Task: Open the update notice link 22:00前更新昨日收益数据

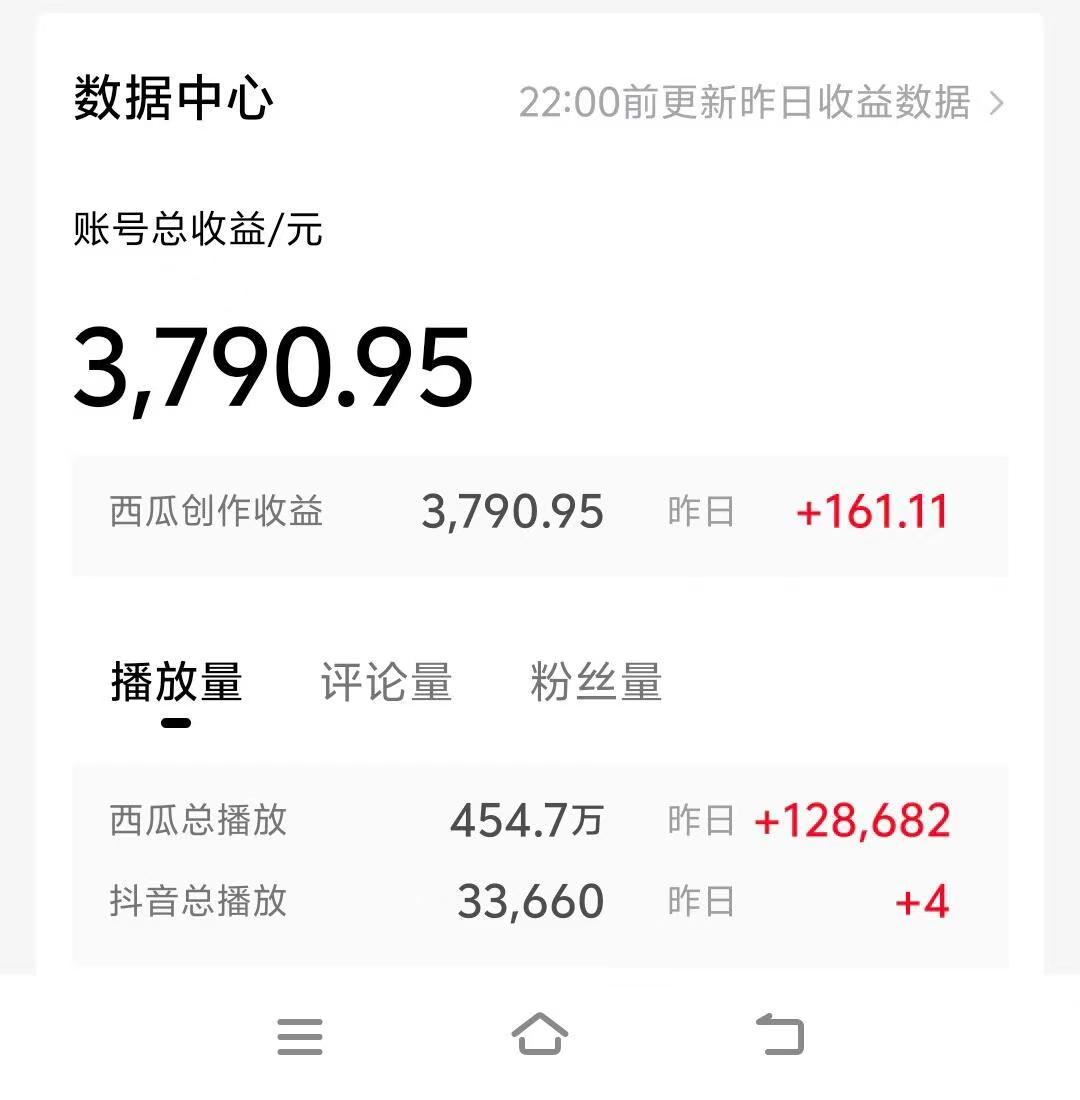Action: [x=745, y=103]
